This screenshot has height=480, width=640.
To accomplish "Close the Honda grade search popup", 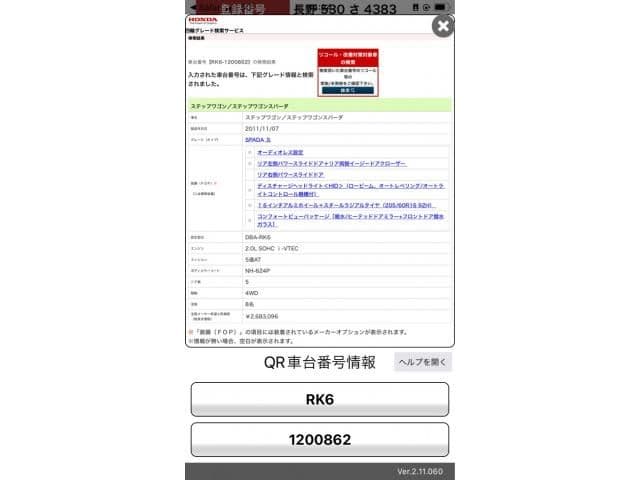I will pyautogui.click(x=443, y=26).
